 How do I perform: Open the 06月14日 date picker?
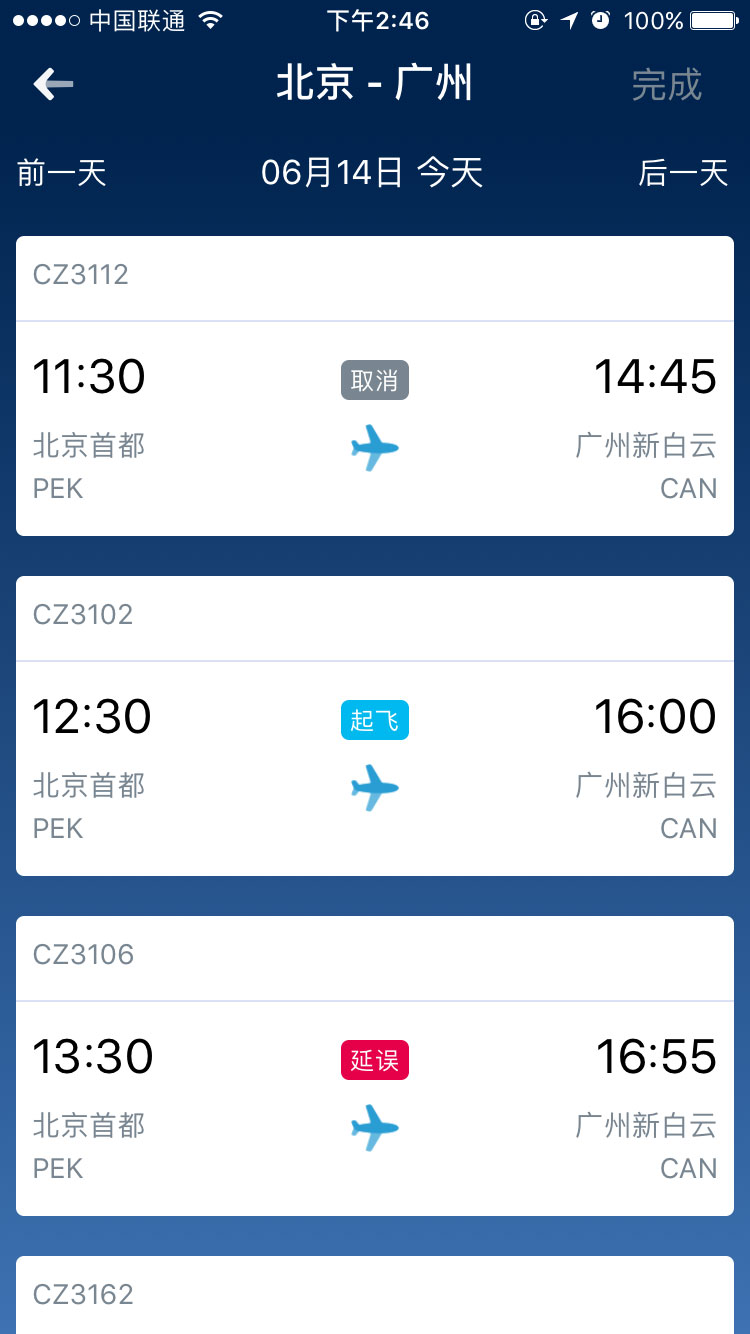[x=372, y=173]
